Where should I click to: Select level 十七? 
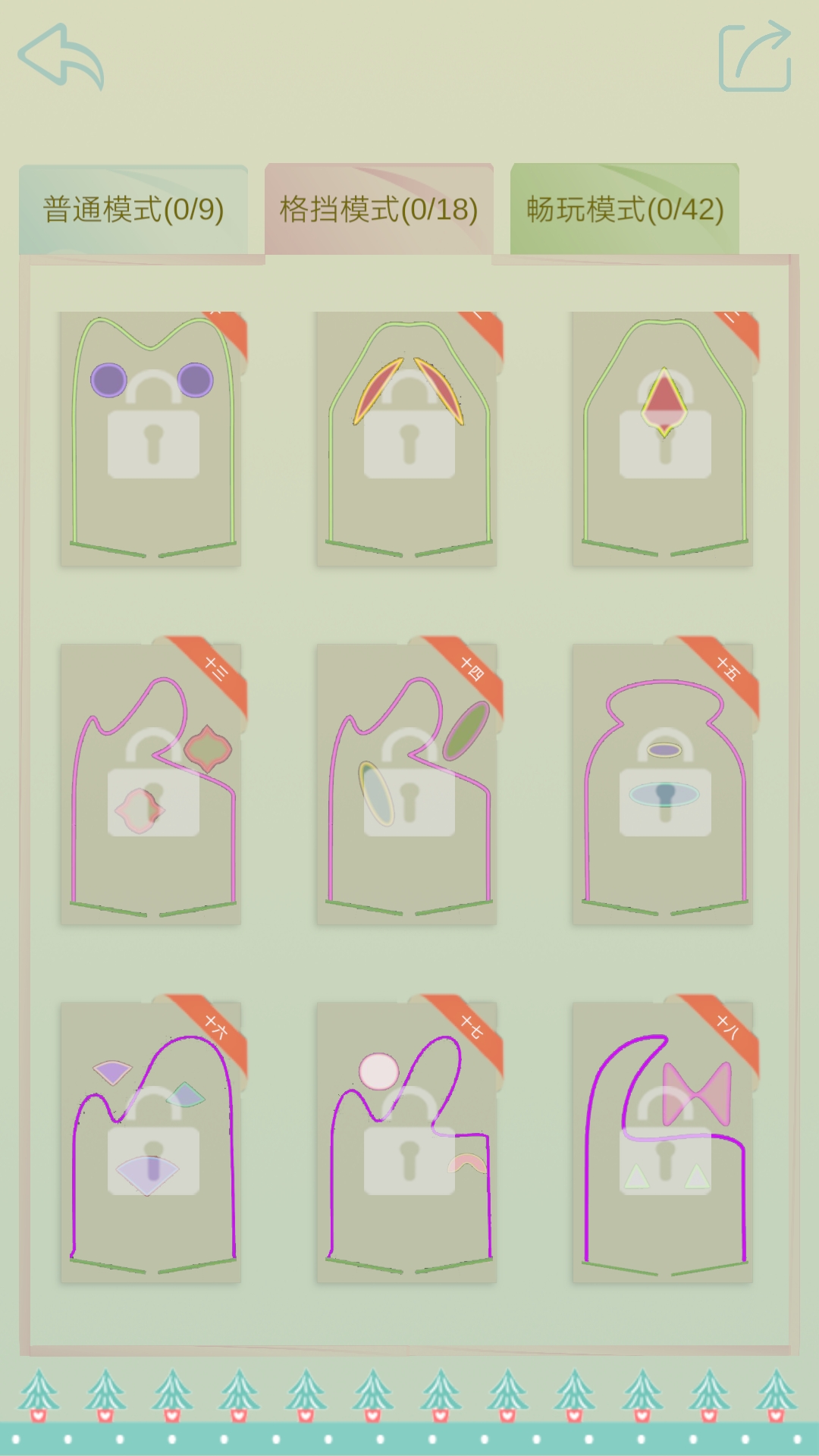pyautogui.click(x=408, y=1140)
